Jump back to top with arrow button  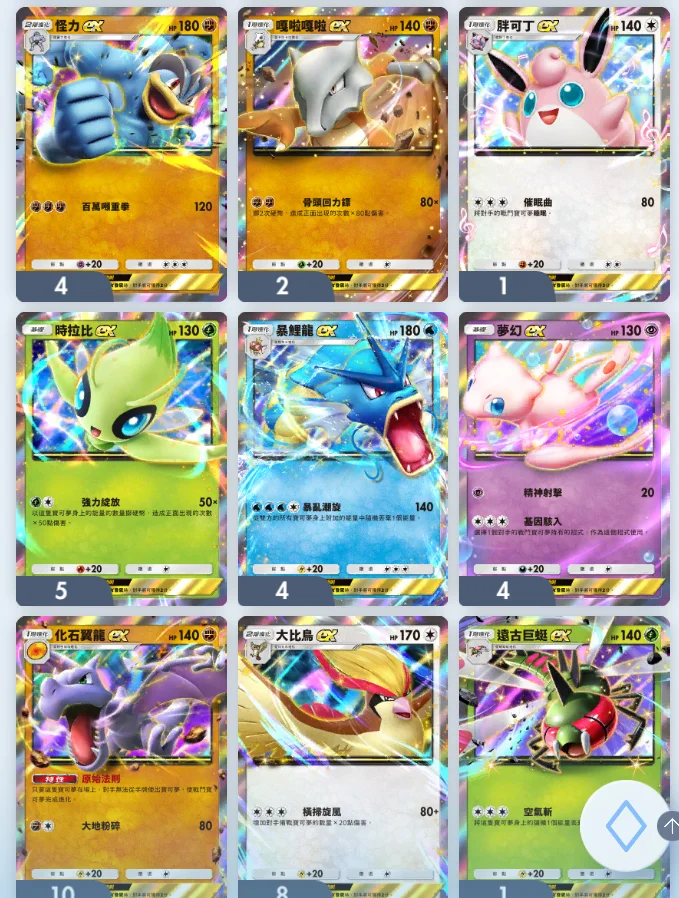670,826
